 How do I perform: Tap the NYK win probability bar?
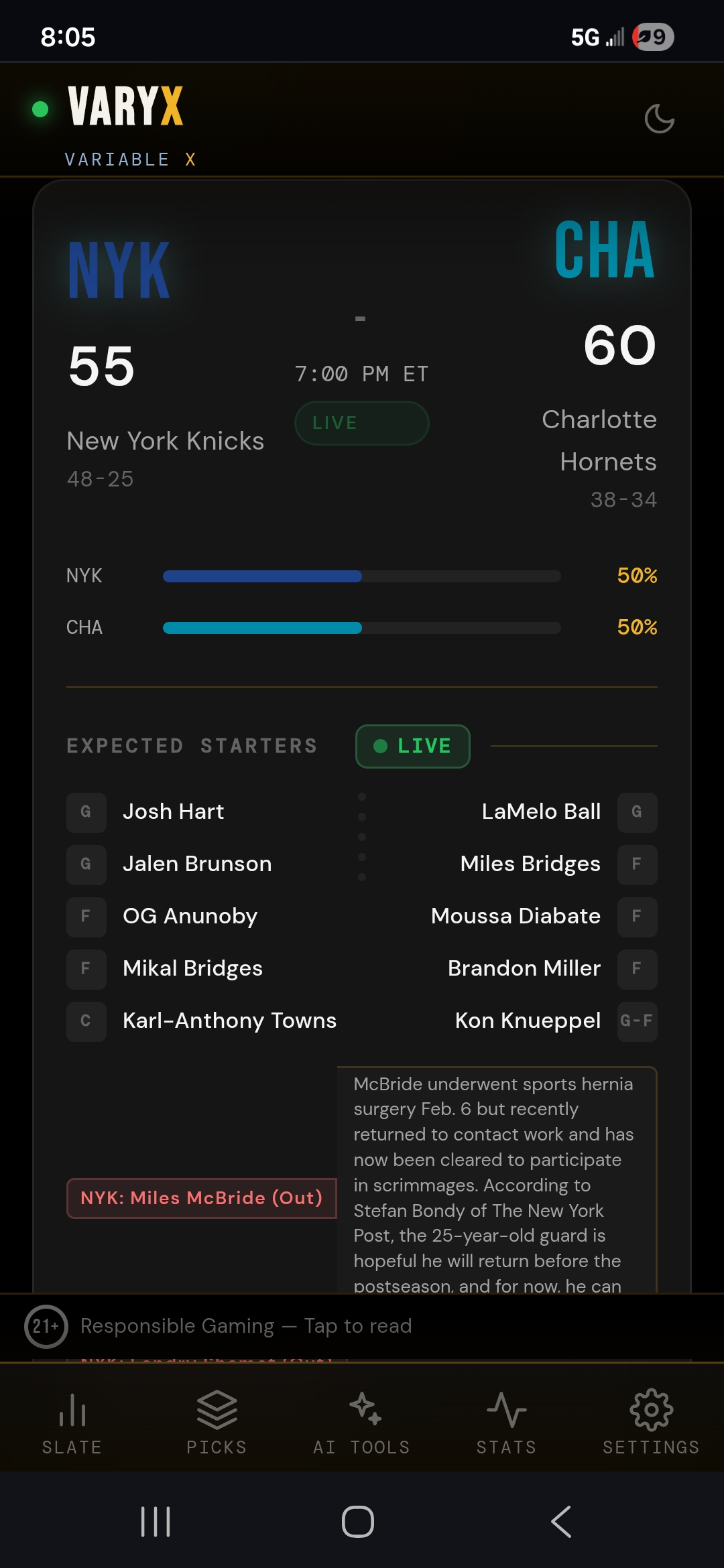[x=362, y=576]
